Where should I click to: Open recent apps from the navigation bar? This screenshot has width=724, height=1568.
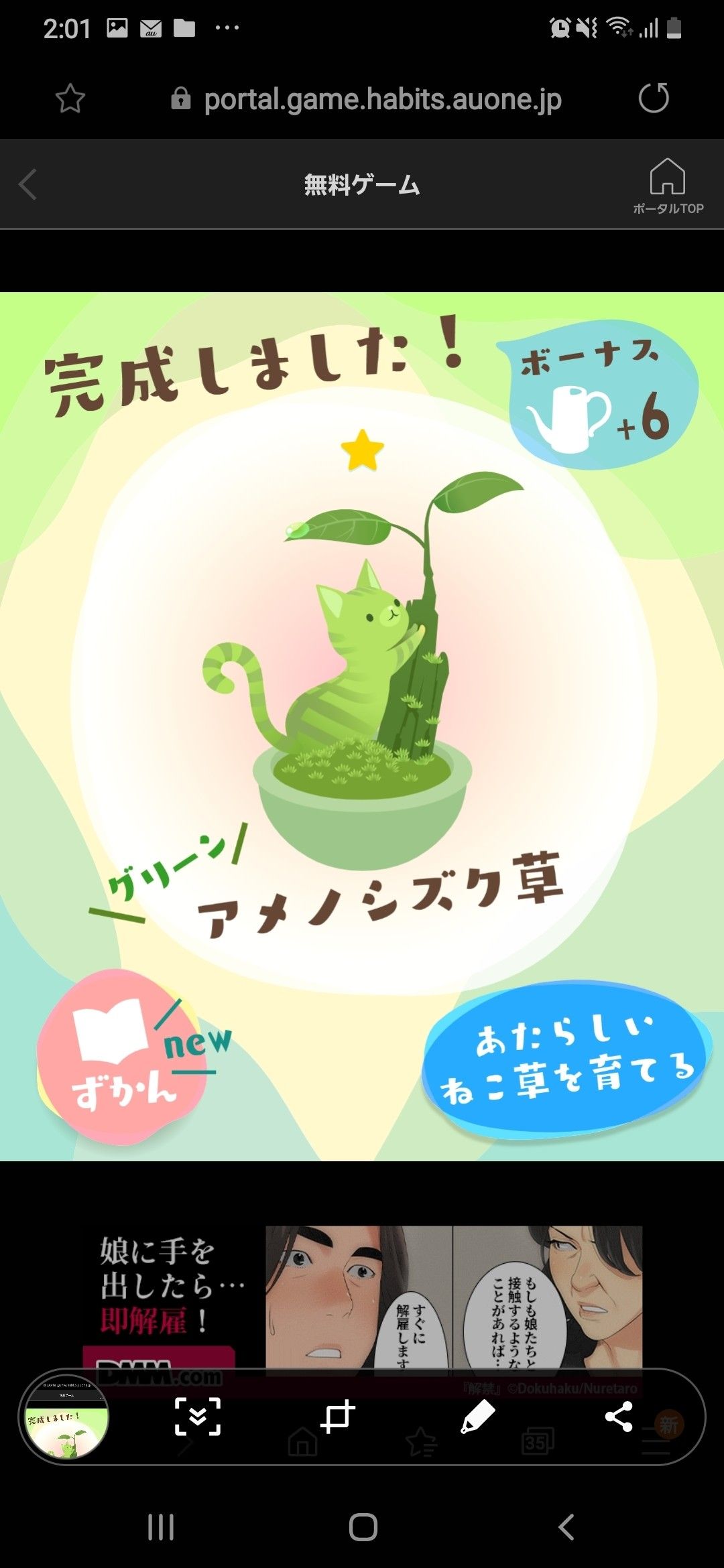(161, 1527)
